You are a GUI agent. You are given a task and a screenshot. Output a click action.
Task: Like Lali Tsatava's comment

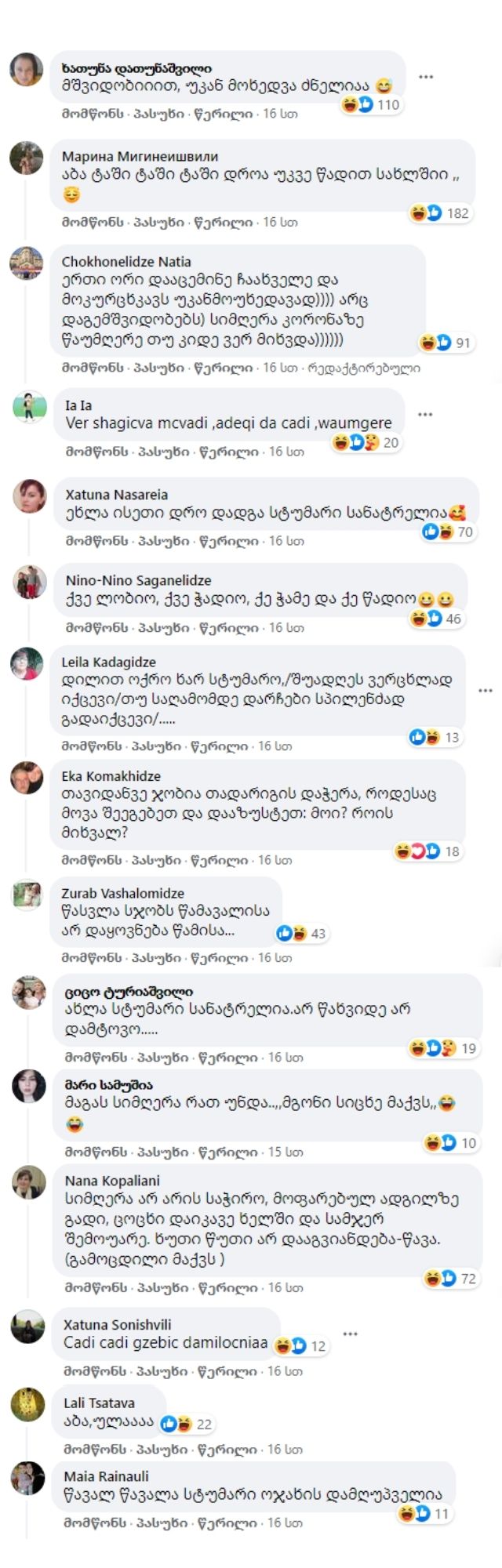pyautogui.click(x=94, y=1450)
